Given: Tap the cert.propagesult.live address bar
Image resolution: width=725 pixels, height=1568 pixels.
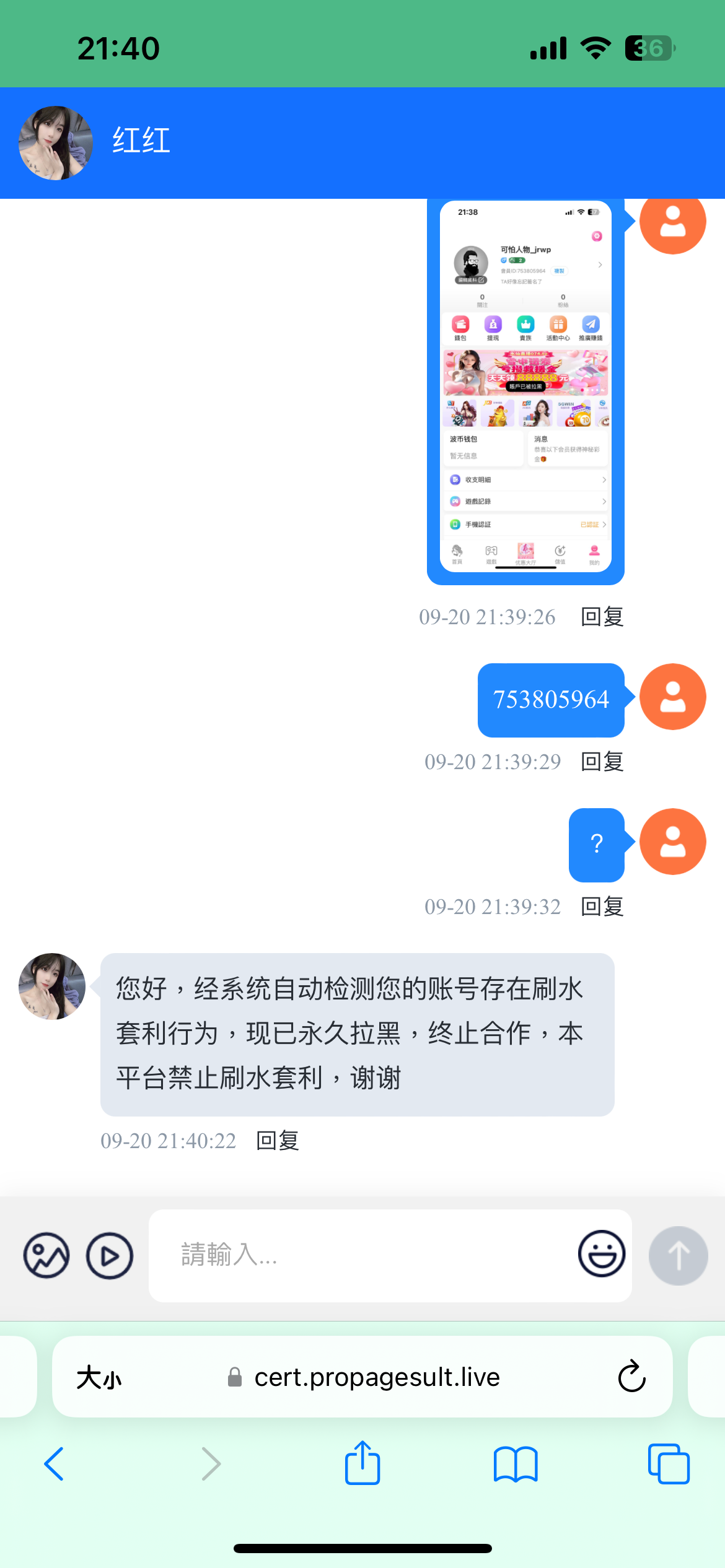Looking at the screenshot, I should tap(376, 1377).
